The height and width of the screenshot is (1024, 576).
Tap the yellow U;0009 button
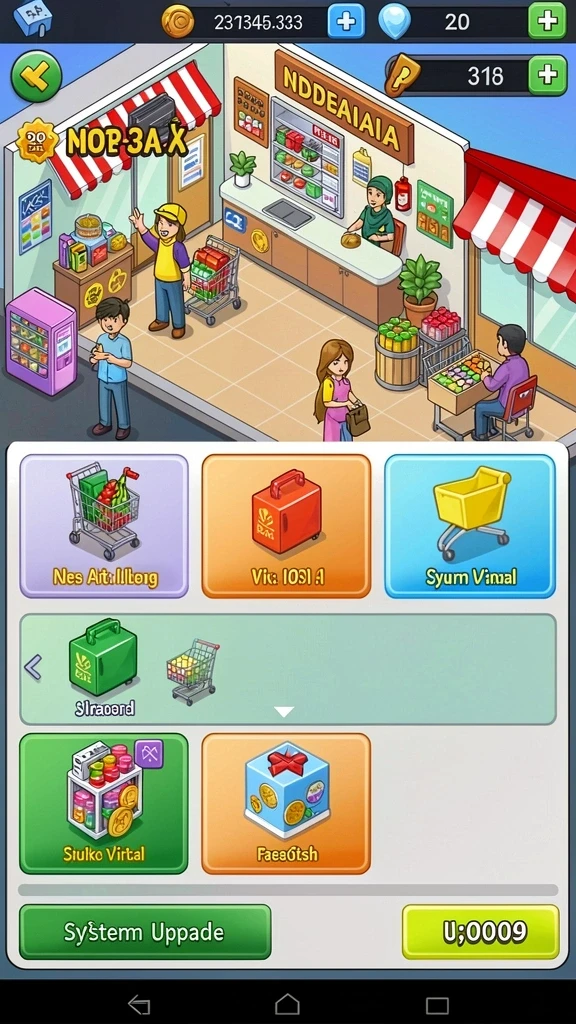(x=481, y=932)
